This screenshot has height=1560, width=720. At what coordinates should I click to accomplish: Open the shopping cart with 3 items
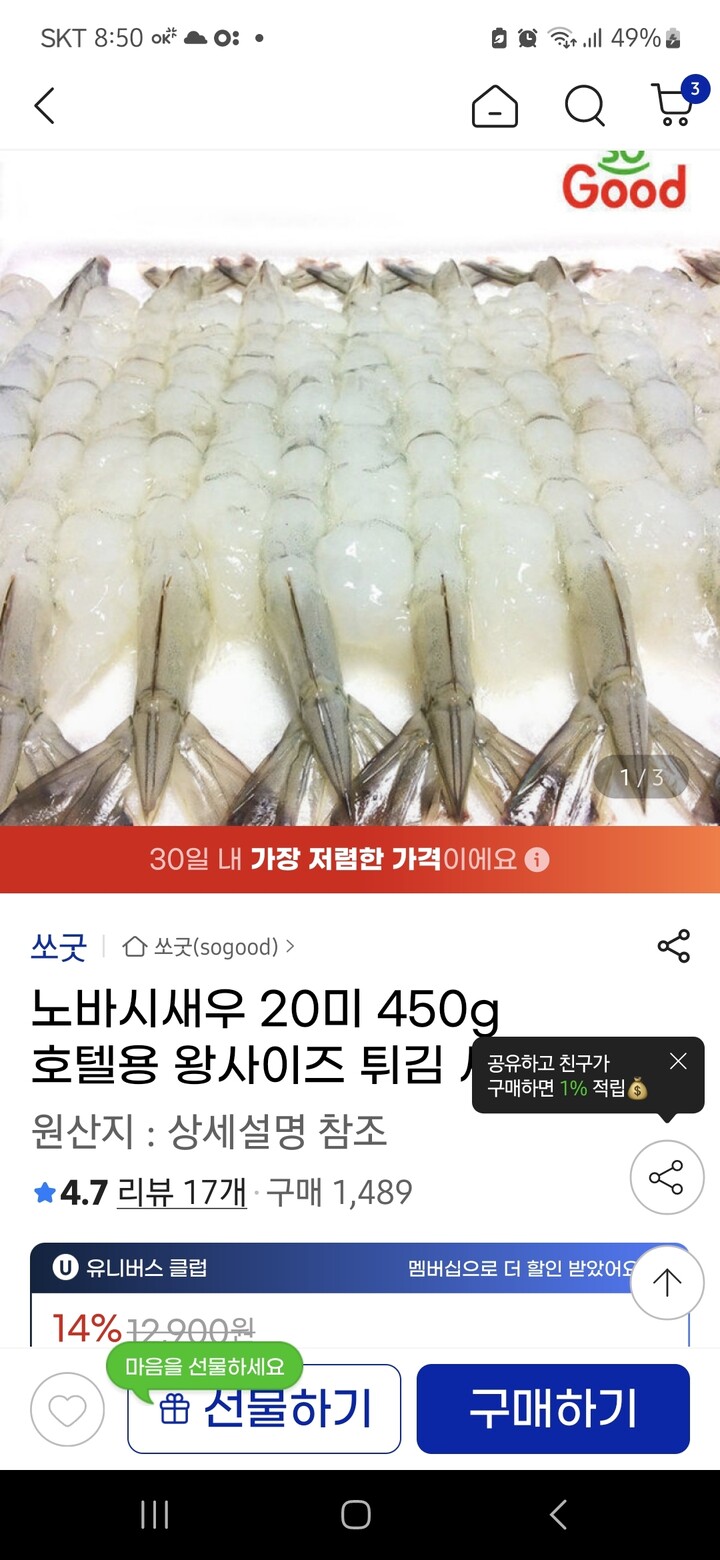coord(672,106)
